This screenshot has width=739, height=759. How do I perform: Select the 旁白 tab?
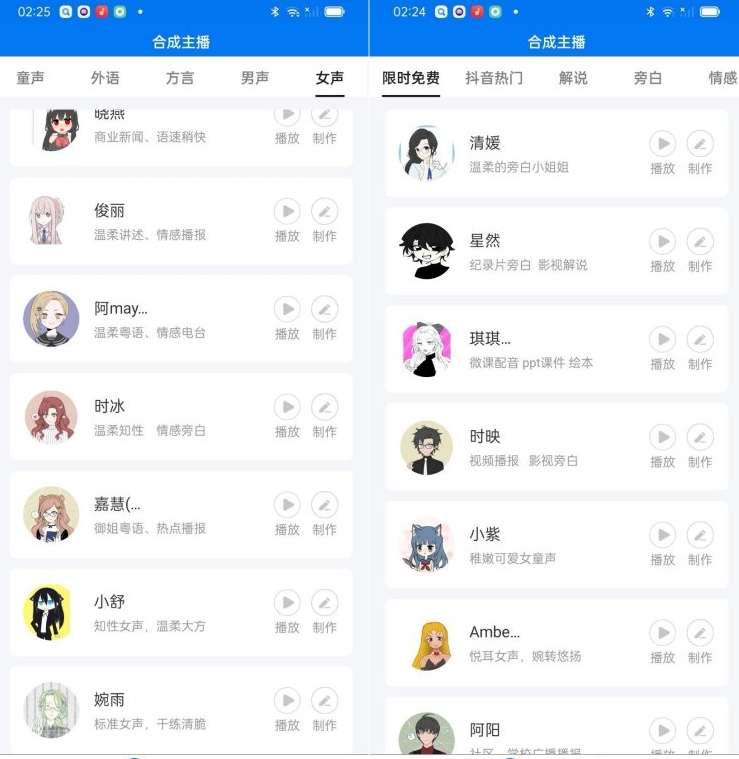(x=648, y=78)
